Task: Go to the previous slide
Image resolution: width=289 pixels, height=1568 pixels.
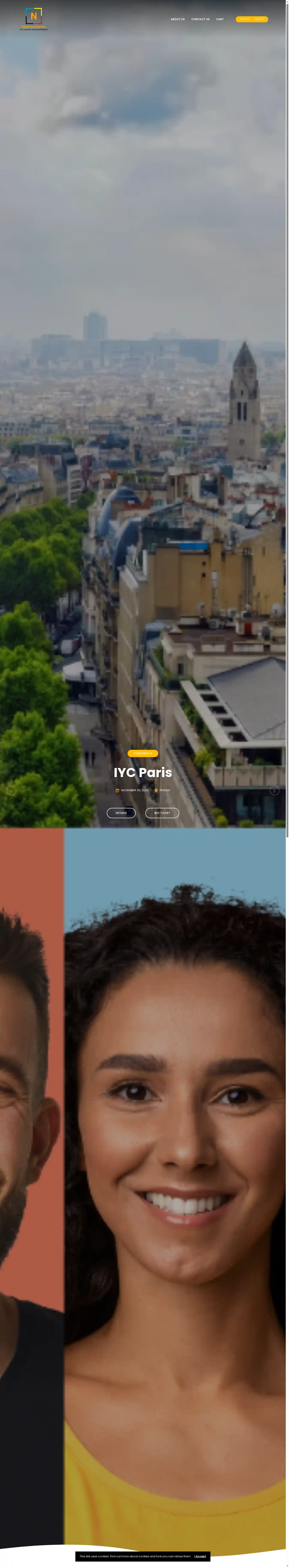Action: 11,791
